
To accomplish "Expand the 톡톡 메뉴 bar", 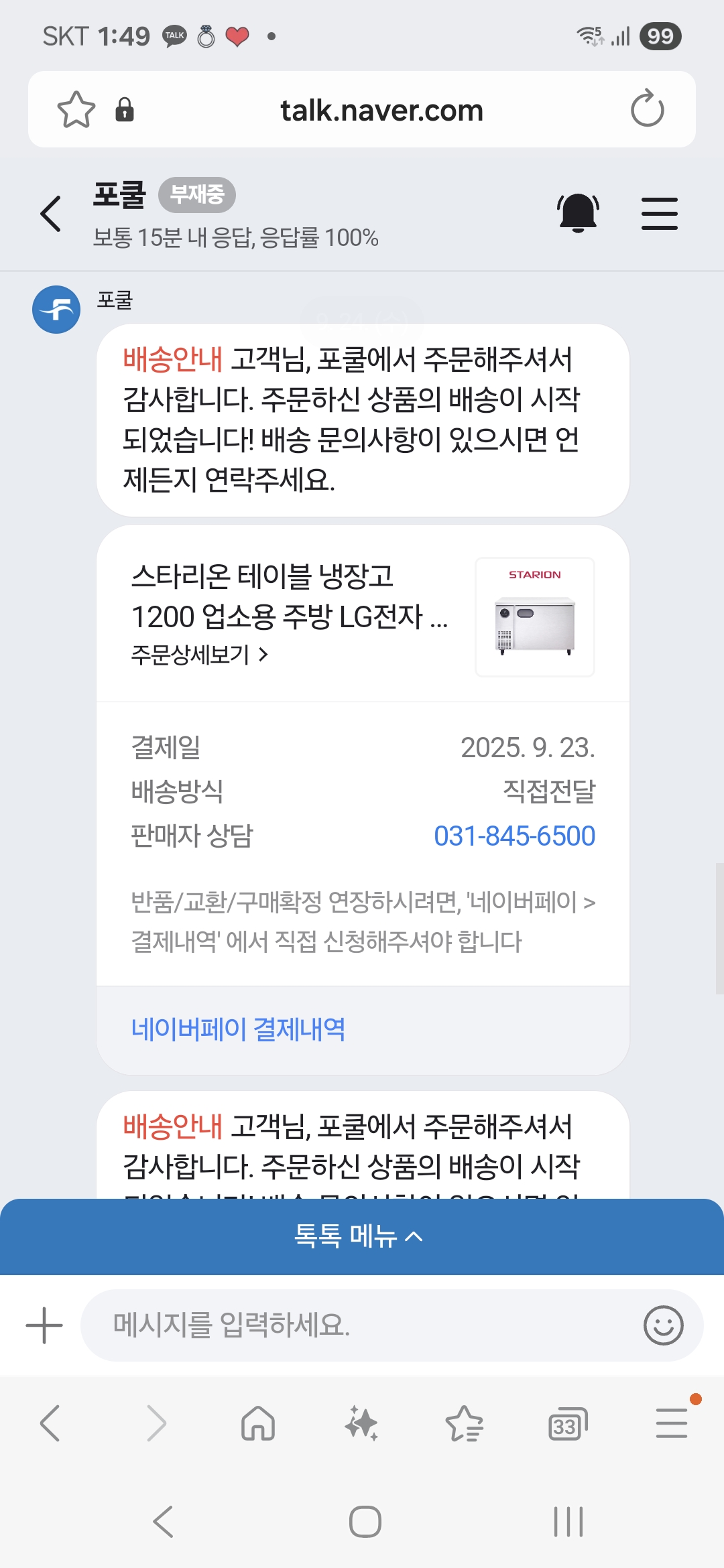I will 362,1236.
